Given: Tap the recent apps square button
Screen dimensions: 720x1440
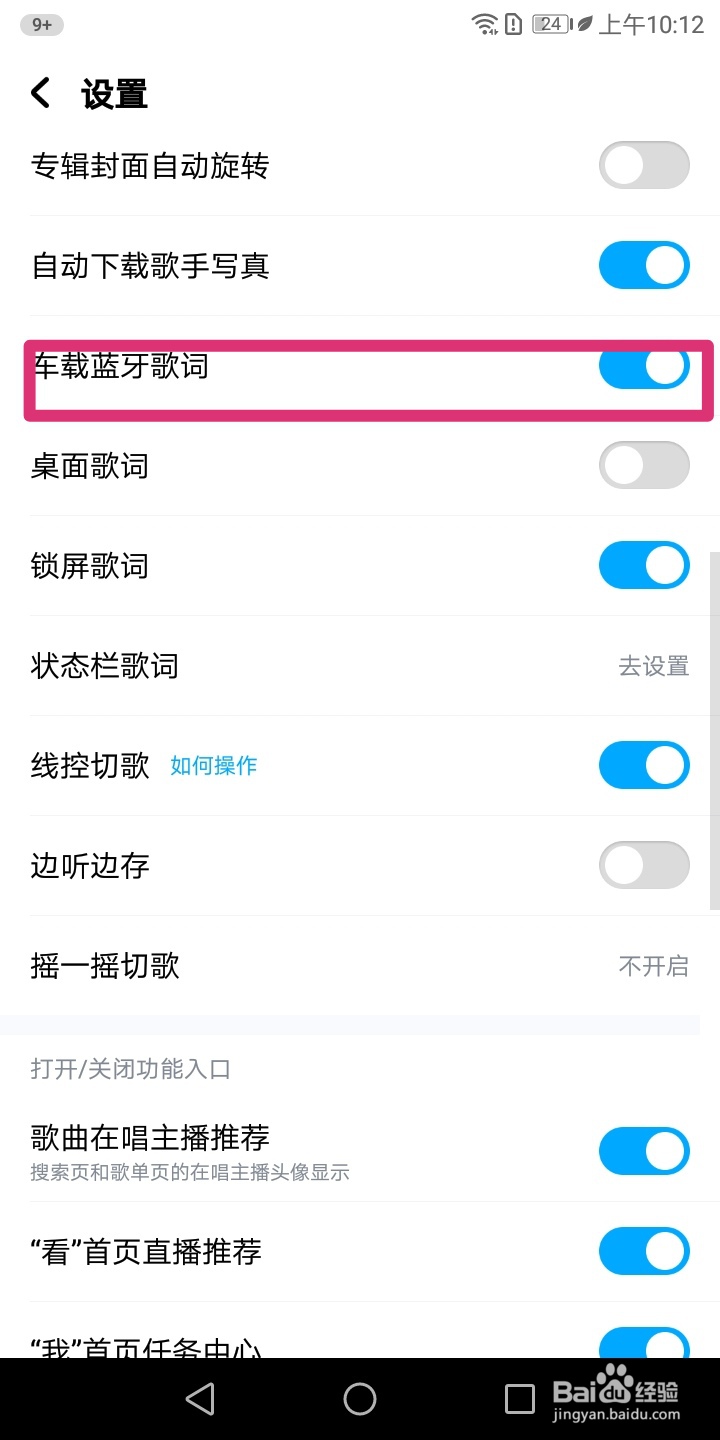Looking at the screenshot, I should [520, 1398].
